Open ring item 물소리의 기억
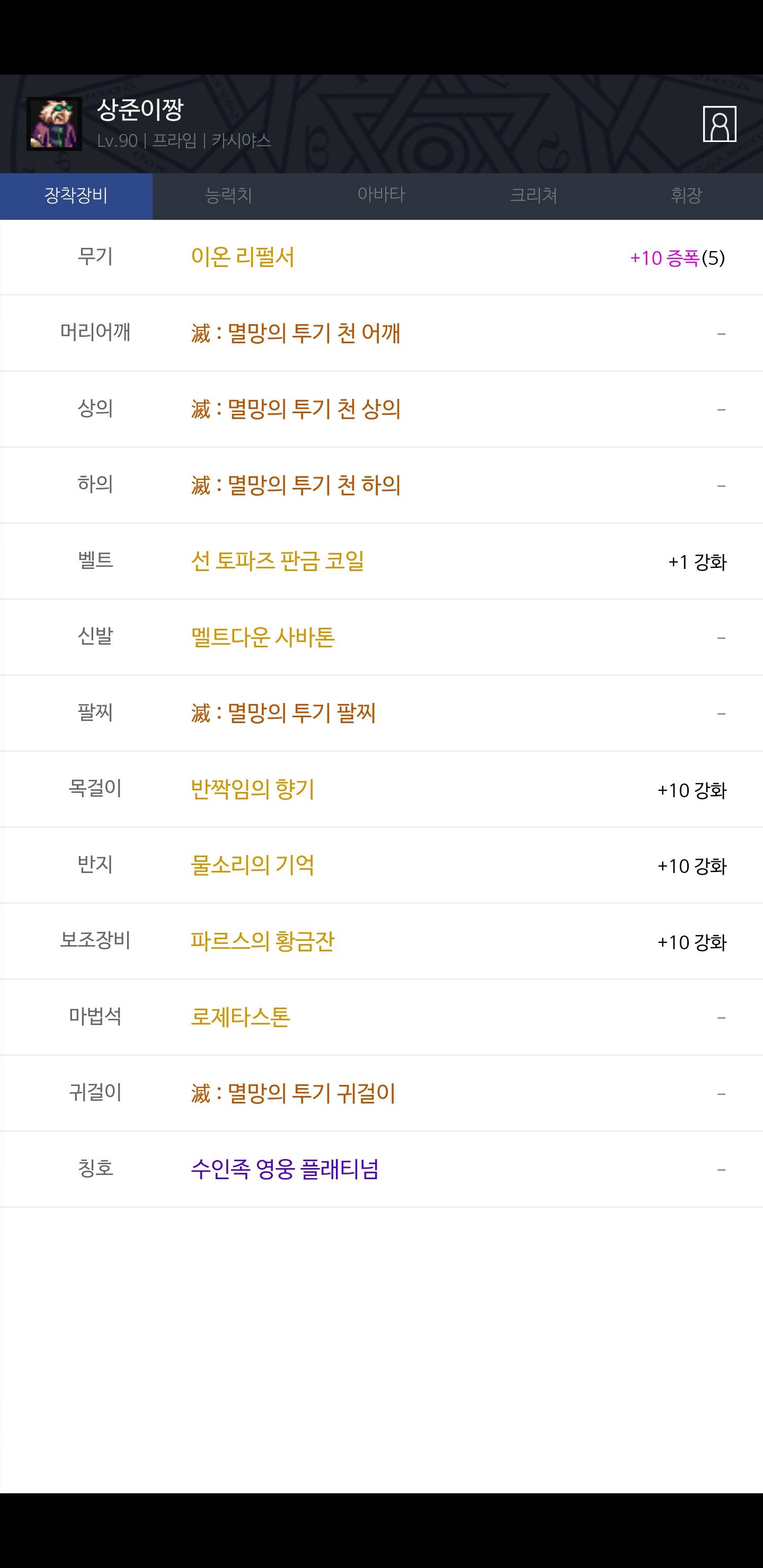Image resolution: width=763 pixels, height=1568 pixels. point(252,866)
